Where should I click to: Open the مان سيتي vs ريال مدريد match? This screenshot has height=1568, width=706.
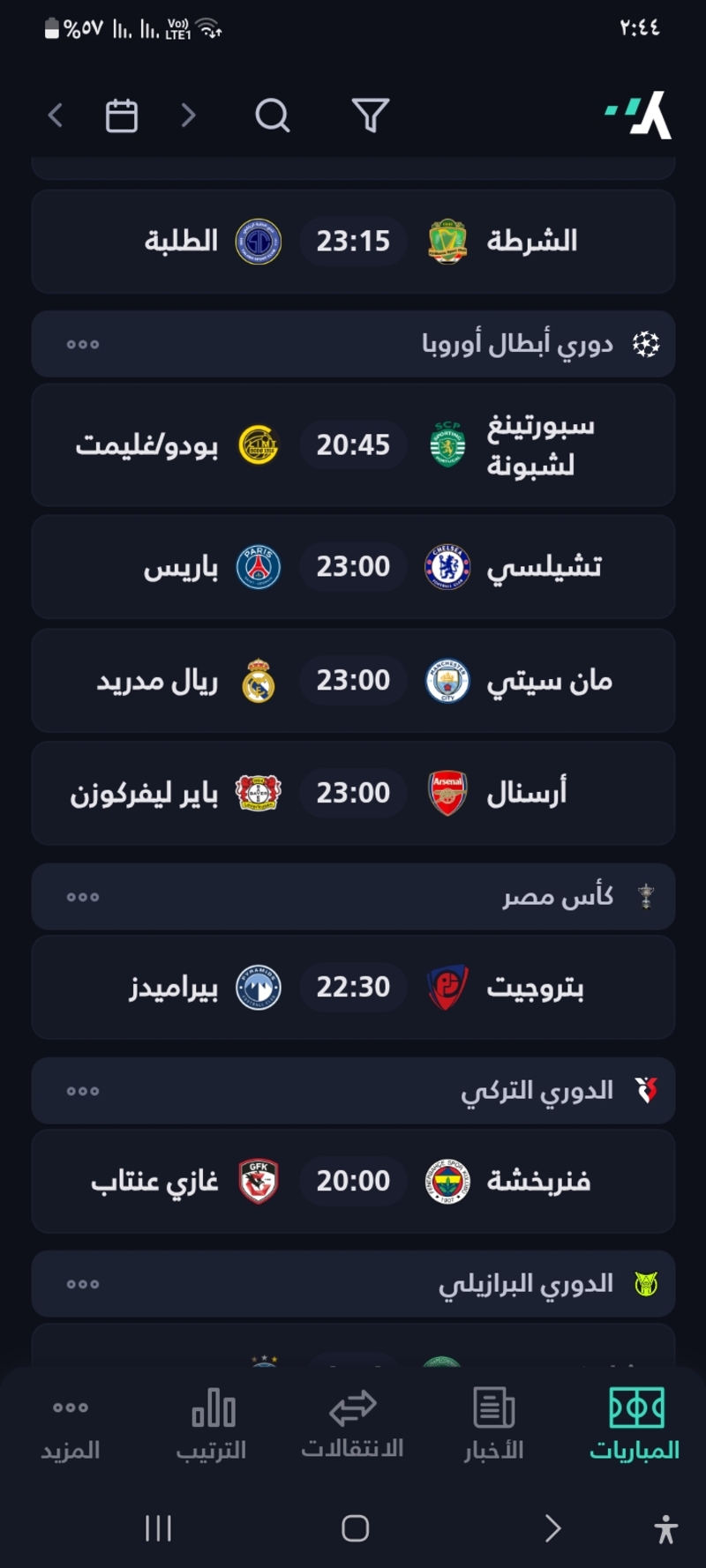click(353, 681)
